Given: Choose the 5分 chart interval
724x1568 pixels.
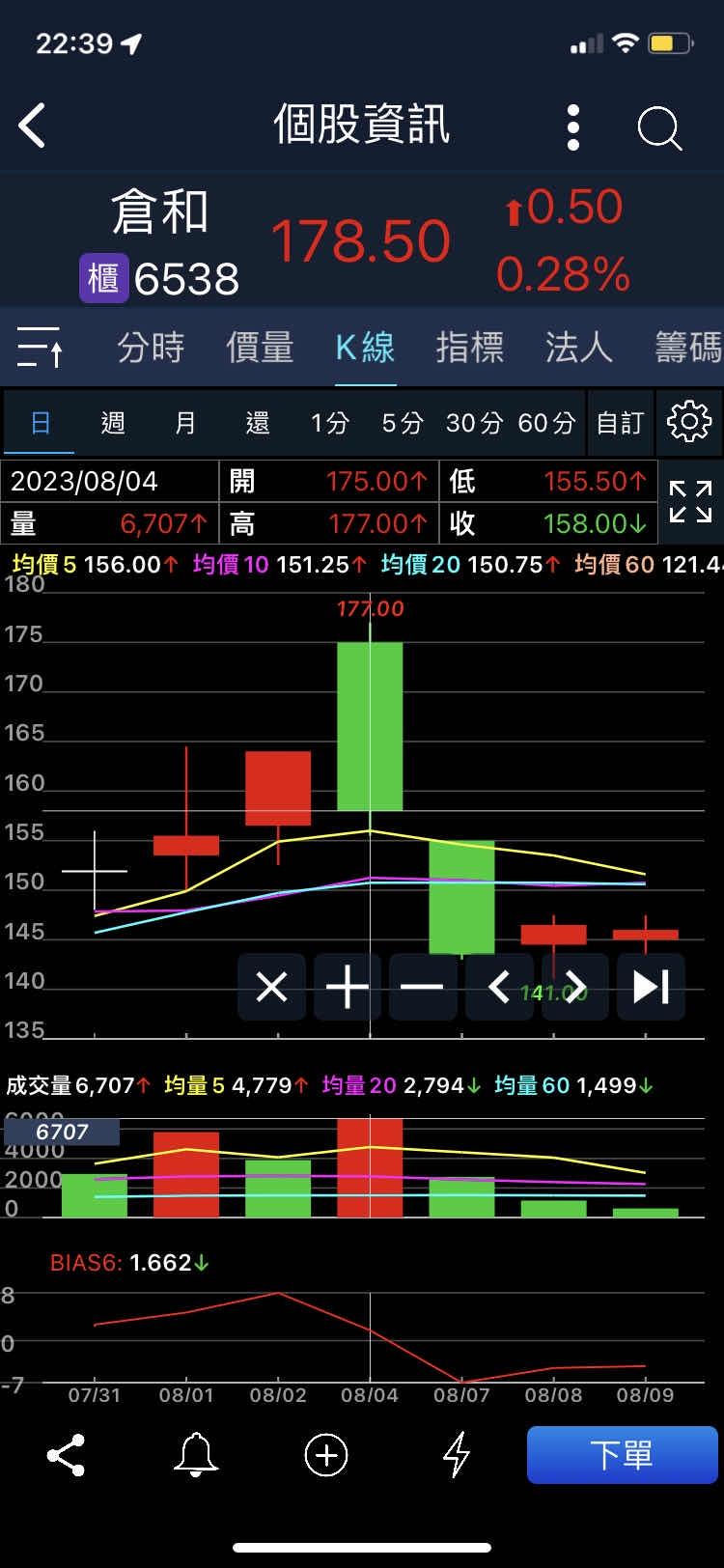Looking at the screenshot, I should pos(402,423).
